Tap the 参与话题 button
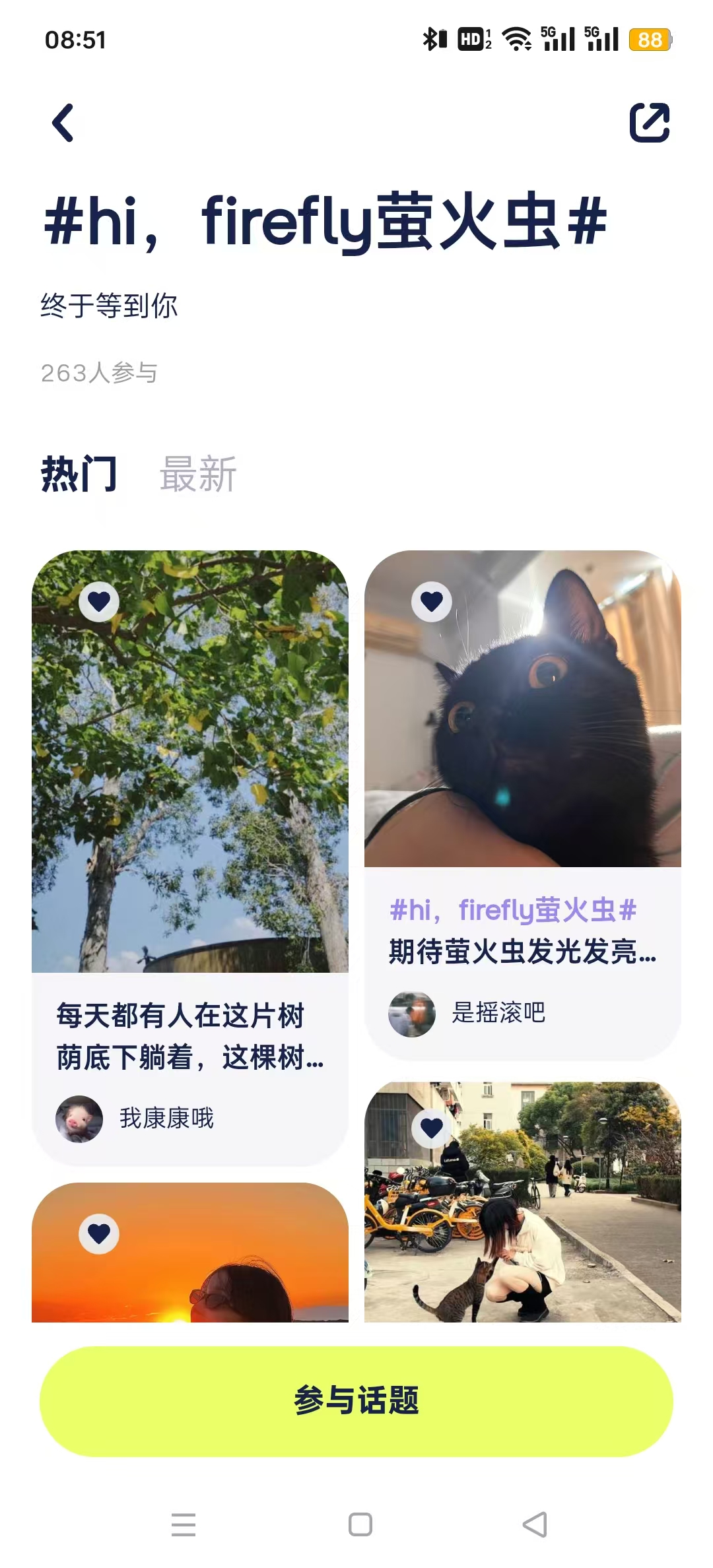Screen dimensions: 713x1568 [356, 1401]
